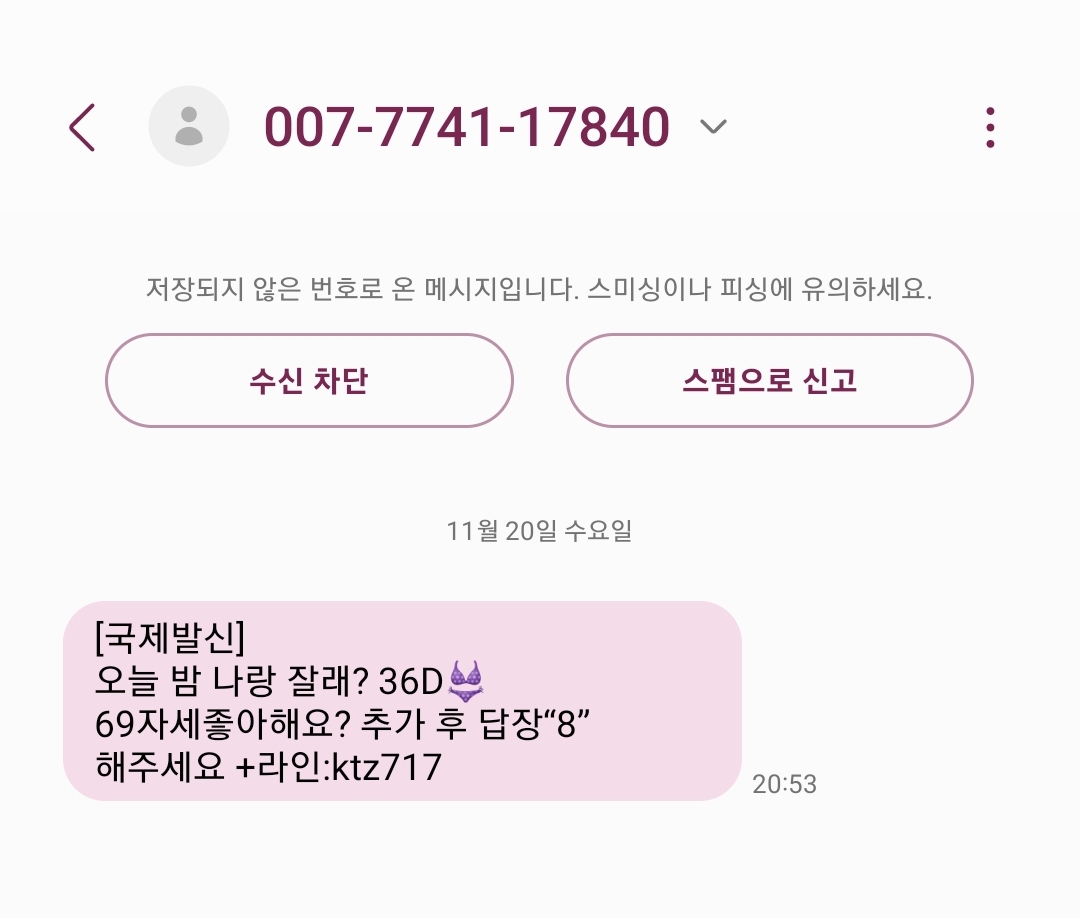Image resolution: width=1080 pixels, height=918 pixels.
Task: Report the message with 스팸으로 신고
Action: (769, 381)
